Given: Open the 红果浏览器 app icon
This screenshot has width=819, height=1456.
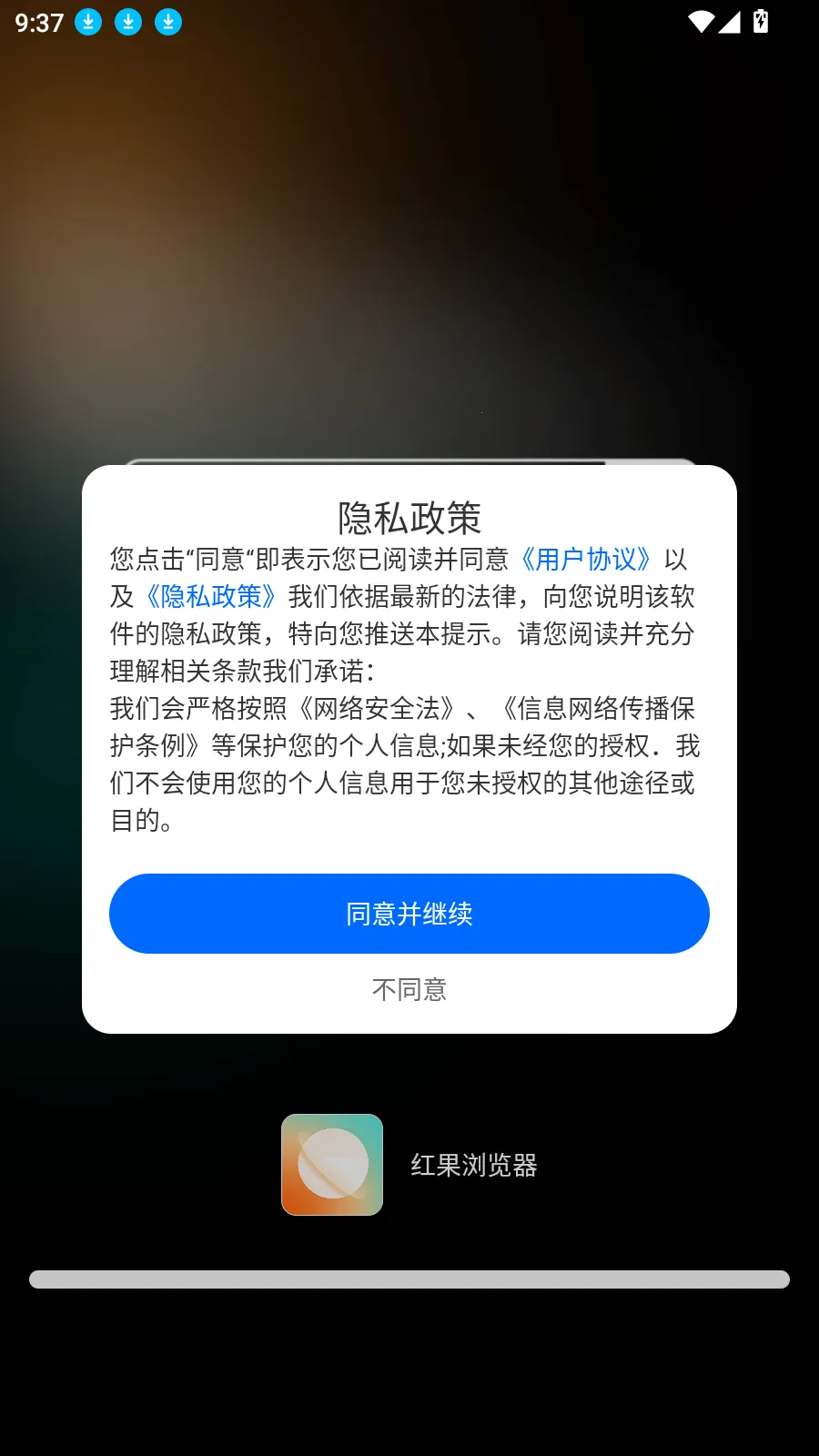Looking at the screenshot, I should click(331, 1165).
